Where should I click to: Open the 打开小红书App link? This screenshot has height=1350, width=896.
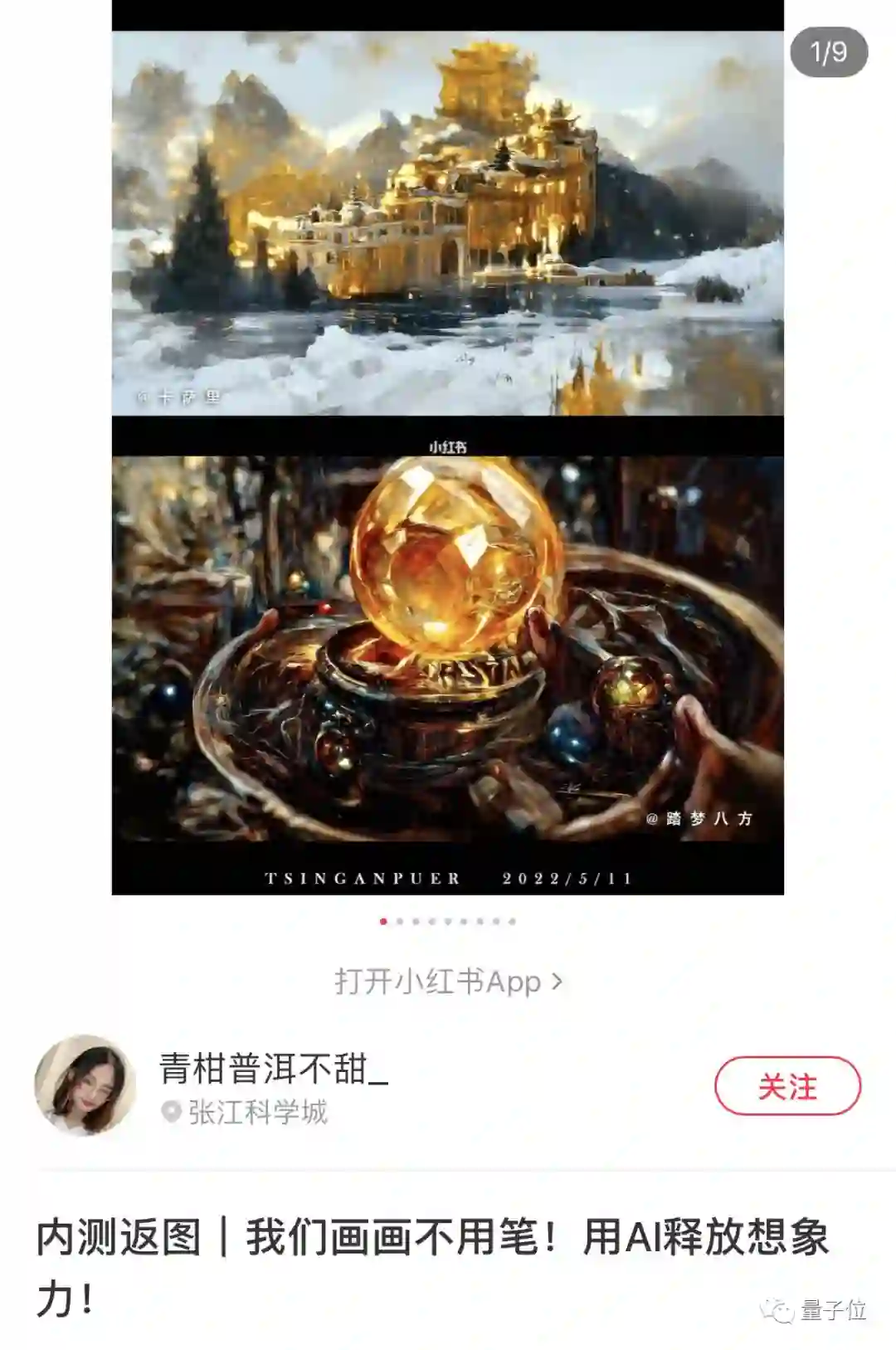[x=448, y=982]
